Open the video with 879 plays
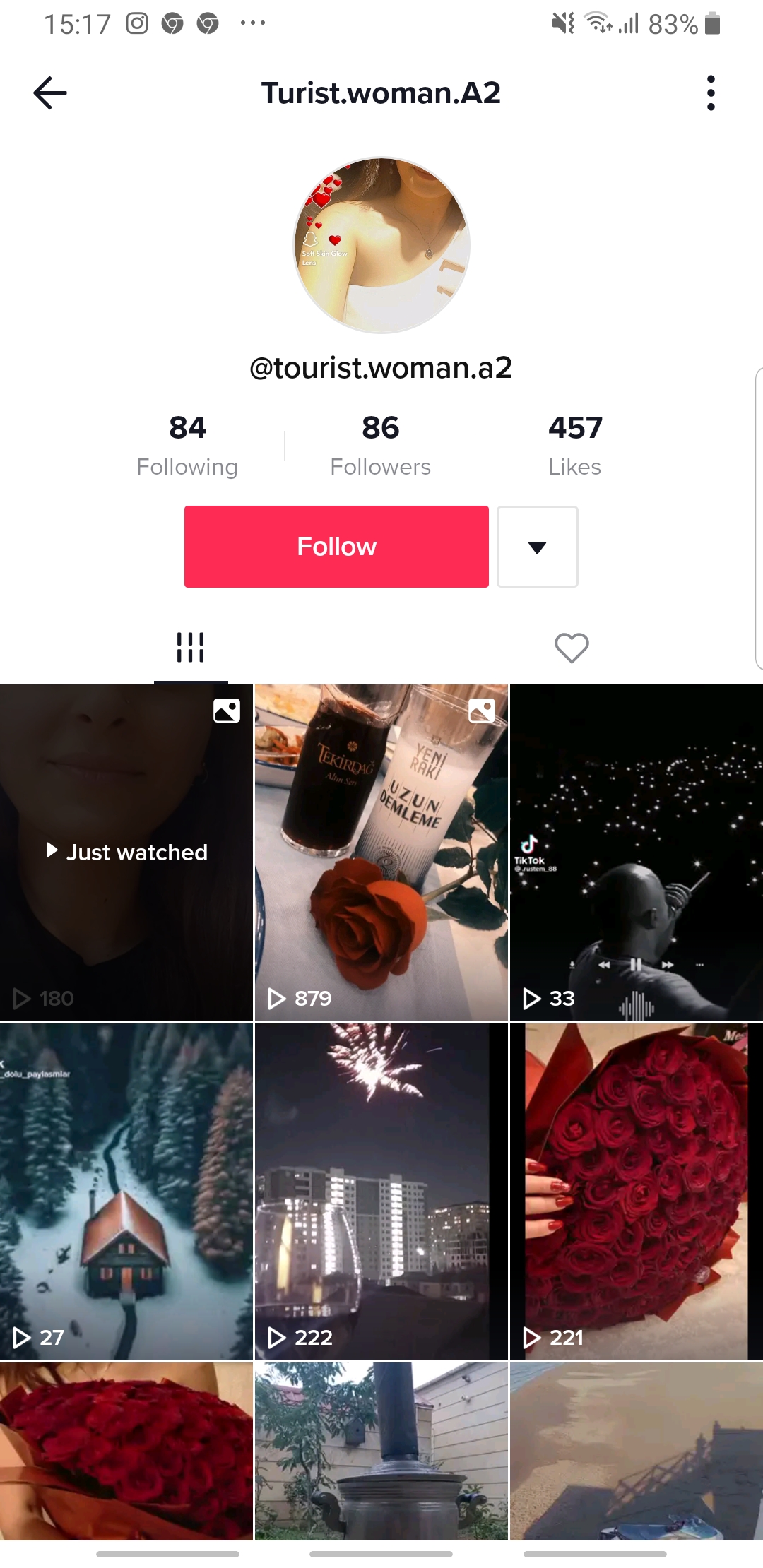 pos(381,853)
